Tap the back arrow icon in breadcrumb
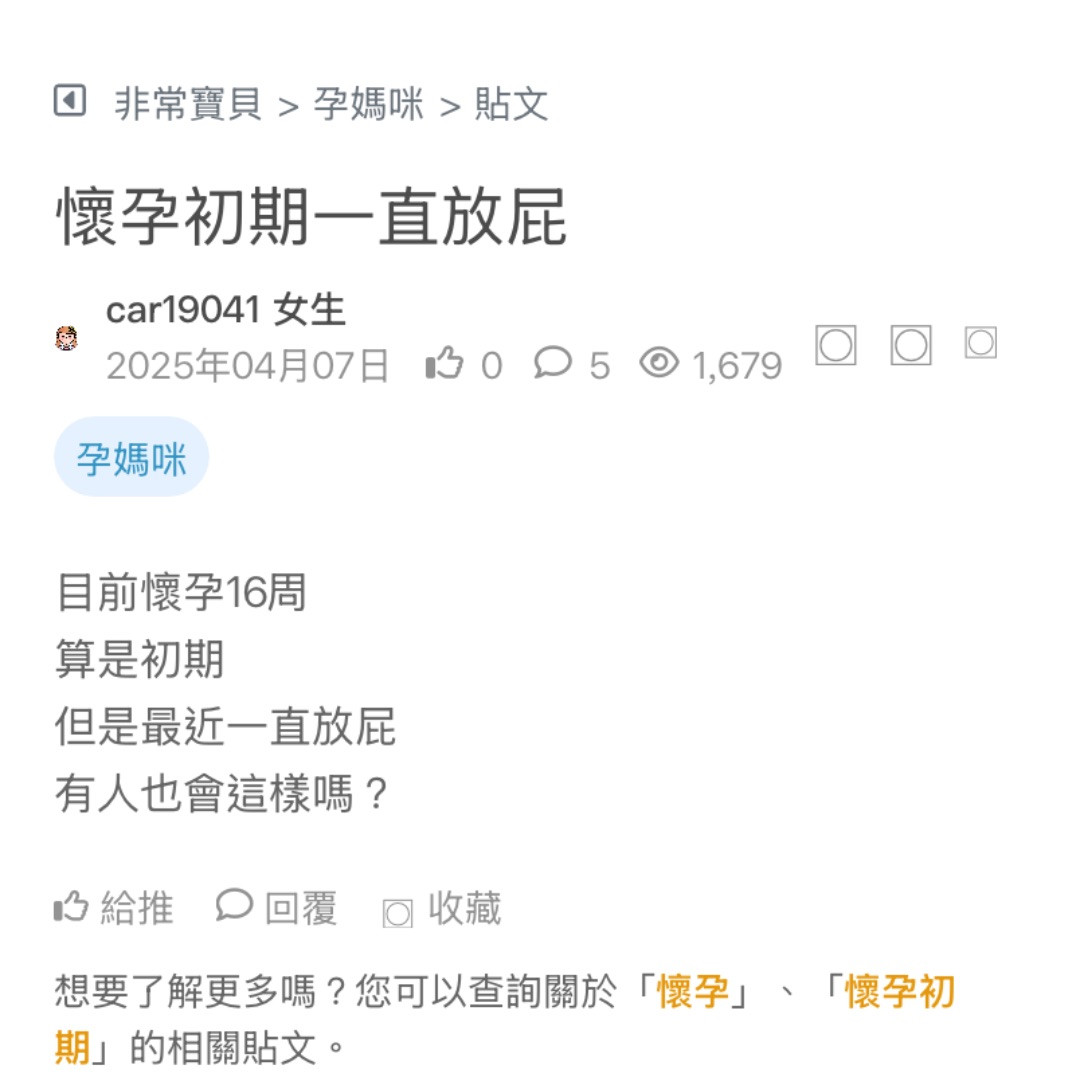Screen dimensions: 1080x1080 [x=69, y=101]
